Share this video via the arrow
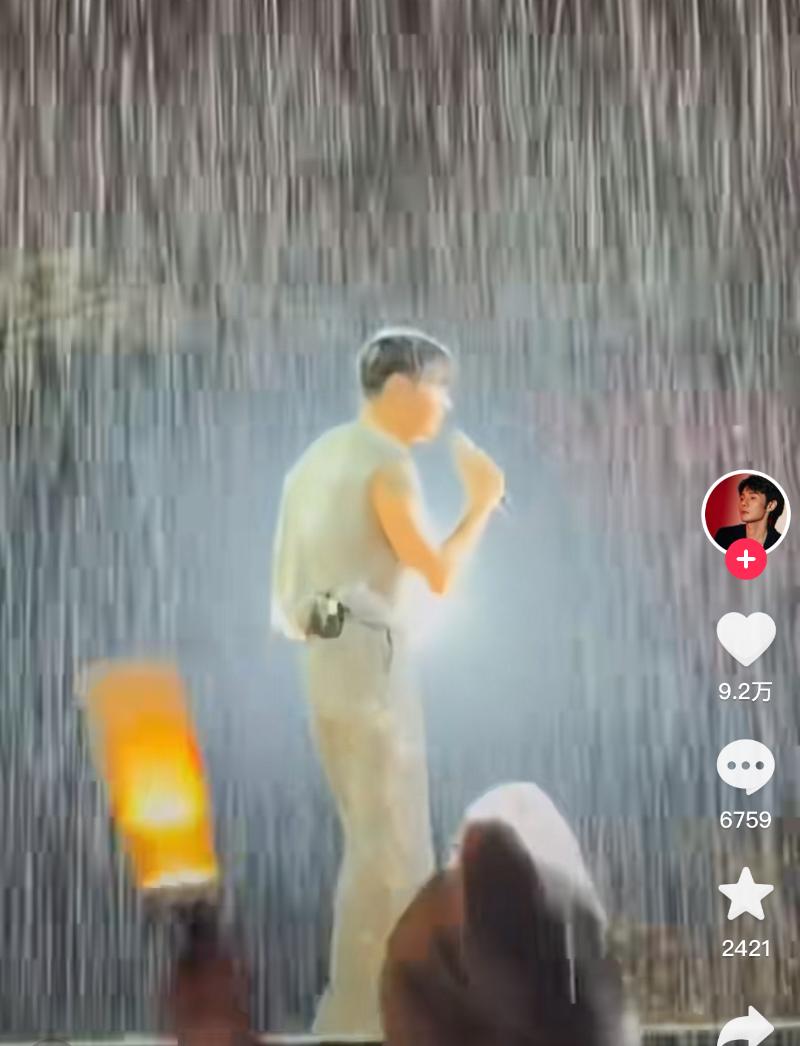Screen dimensions: 800x1046 tap(746, 1028)
